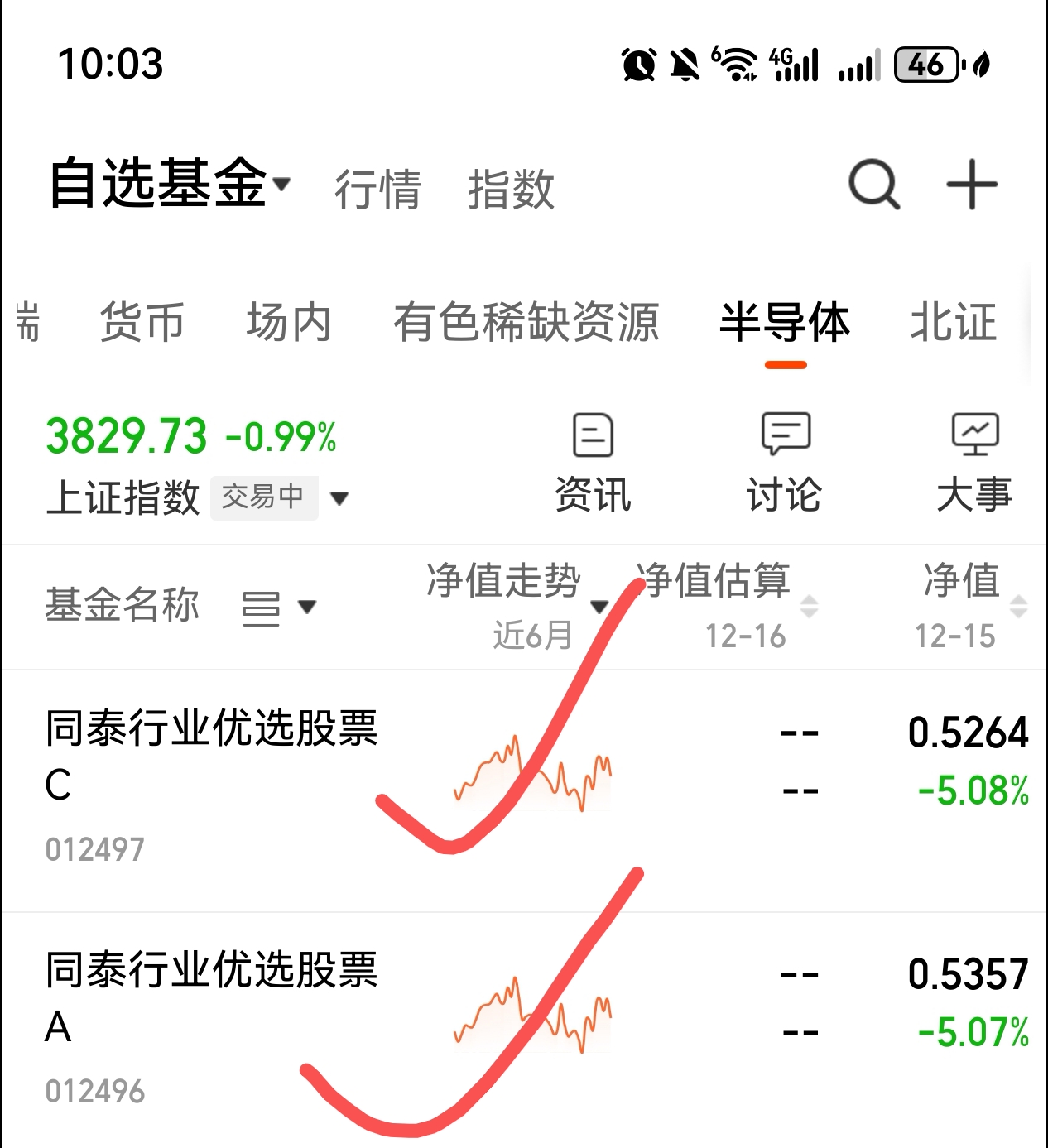Open the 讨论 (discussion) icon
The height and width of the screenshot is (1148, 1048).
pos(782,459)
